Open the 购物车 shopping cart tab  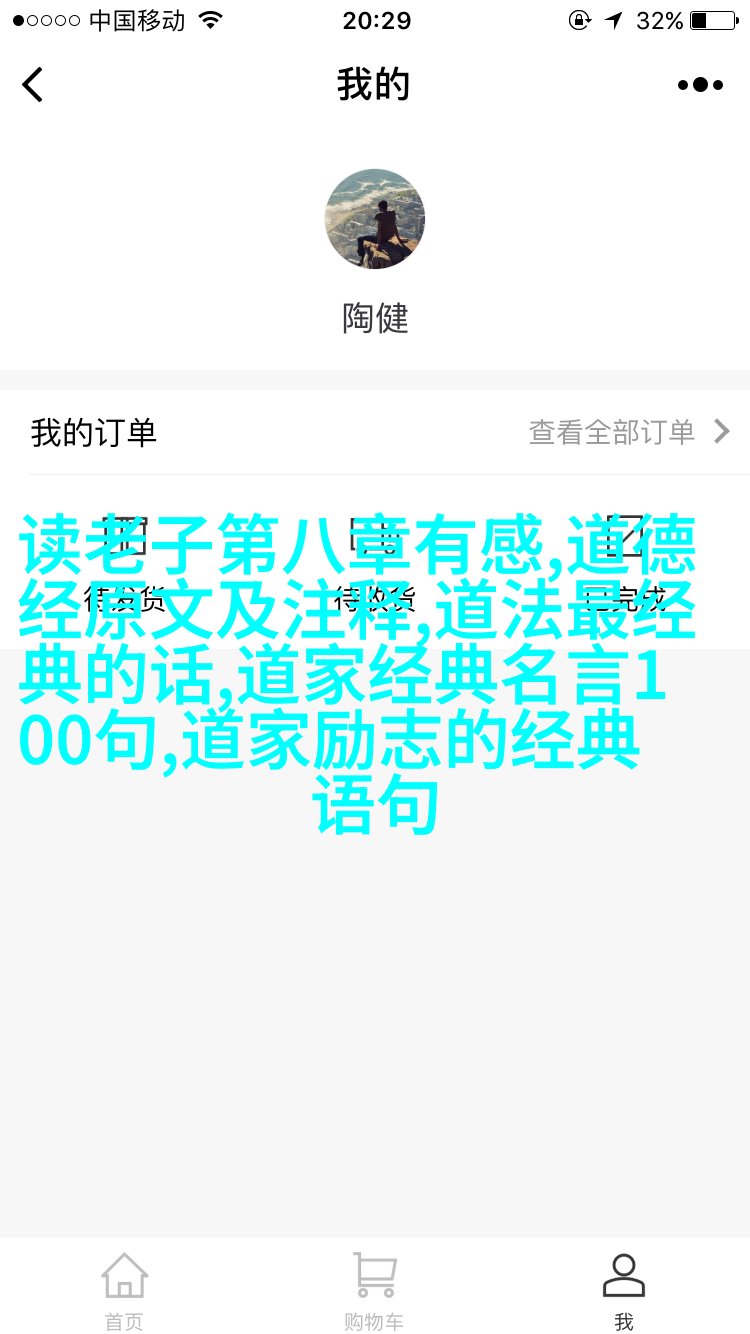(x=374, y=1290)
